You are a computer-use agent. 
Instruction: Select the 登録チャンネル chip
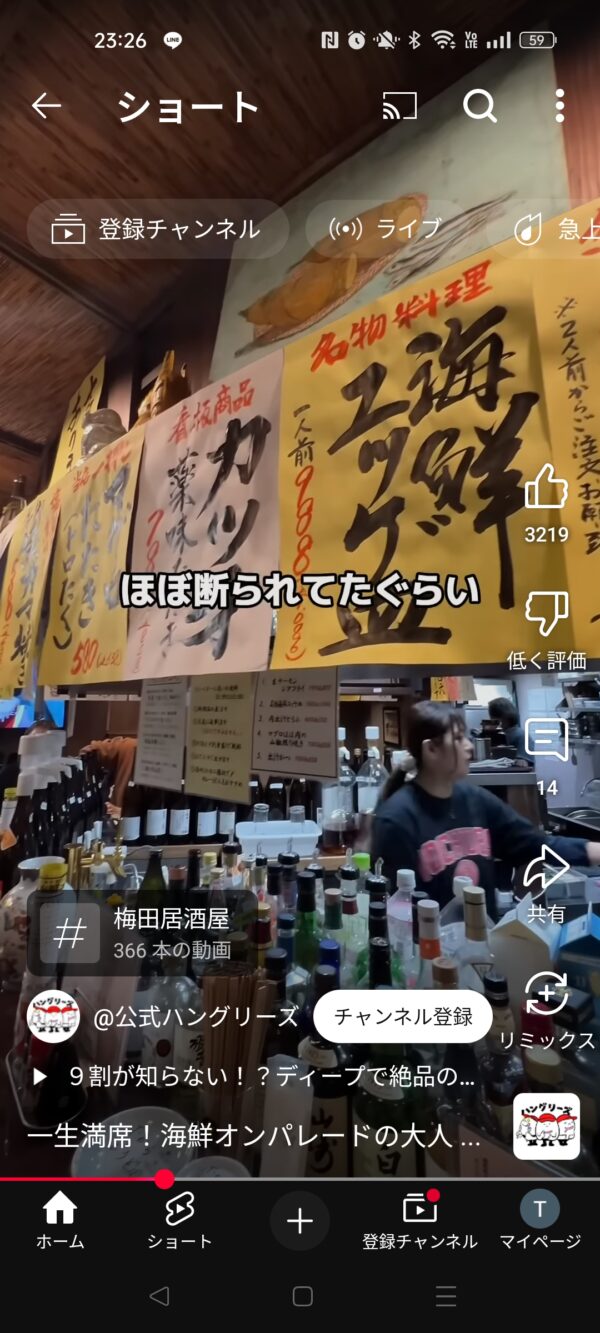click(x=157, y=229)
